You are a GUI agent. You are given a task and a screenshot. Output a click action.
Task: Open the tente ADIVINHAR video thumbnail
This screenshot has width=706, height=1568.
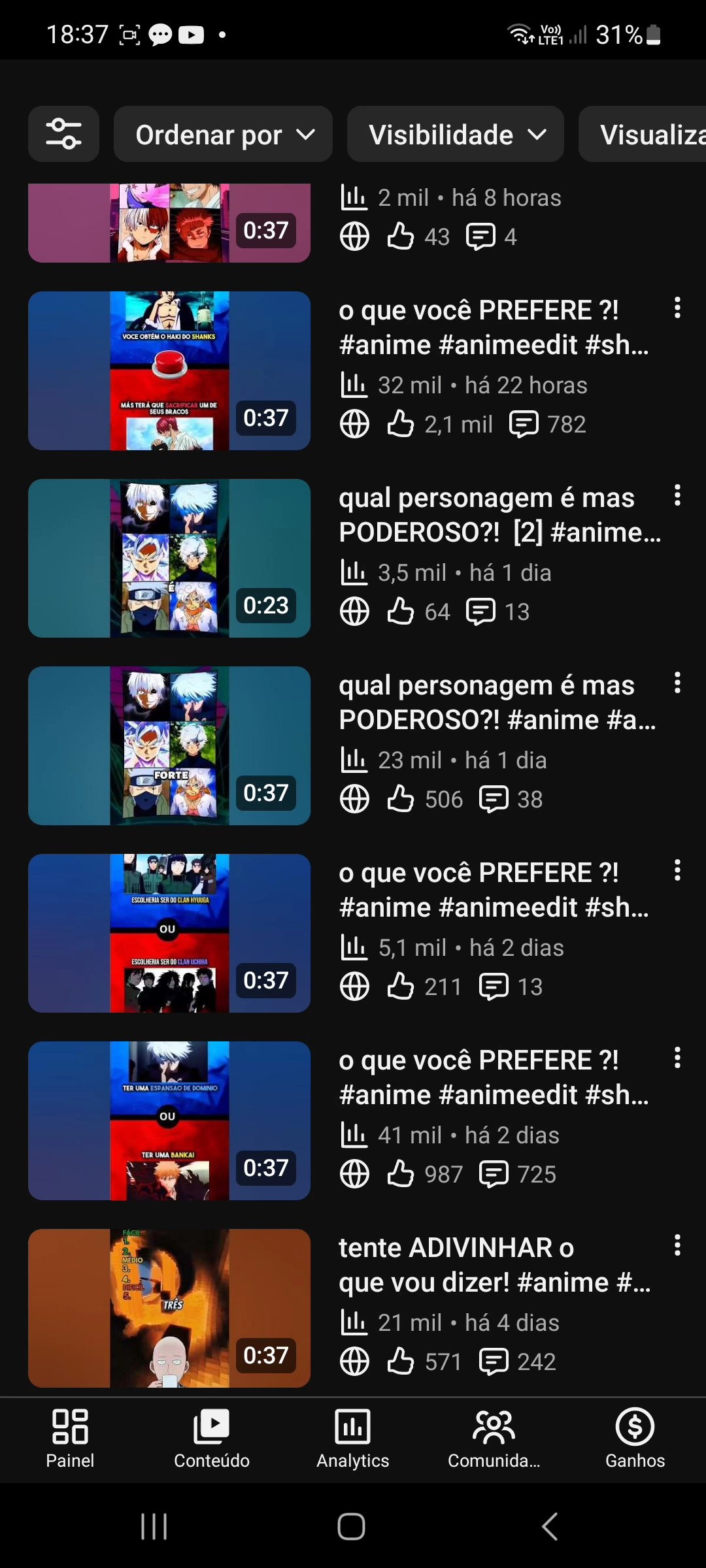point(169,1308)
